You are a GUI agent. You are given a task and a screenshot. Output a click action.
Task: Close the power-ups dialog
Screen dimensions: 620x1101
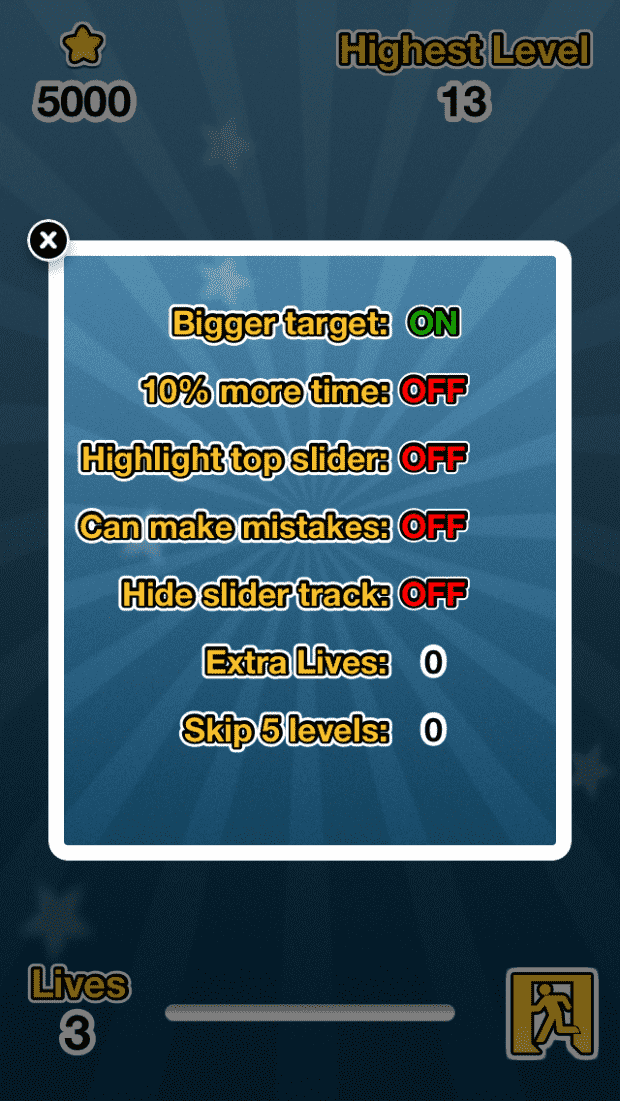coord(48,241)
